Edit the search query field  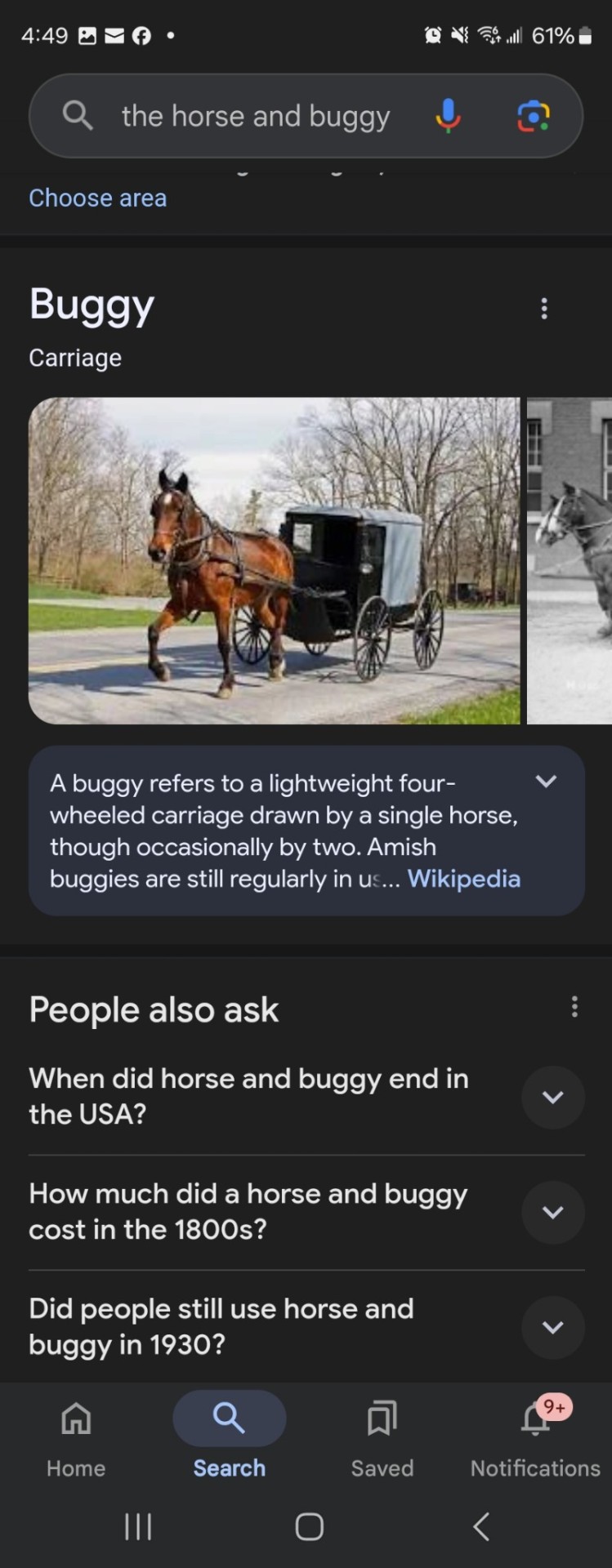point(255,116)
